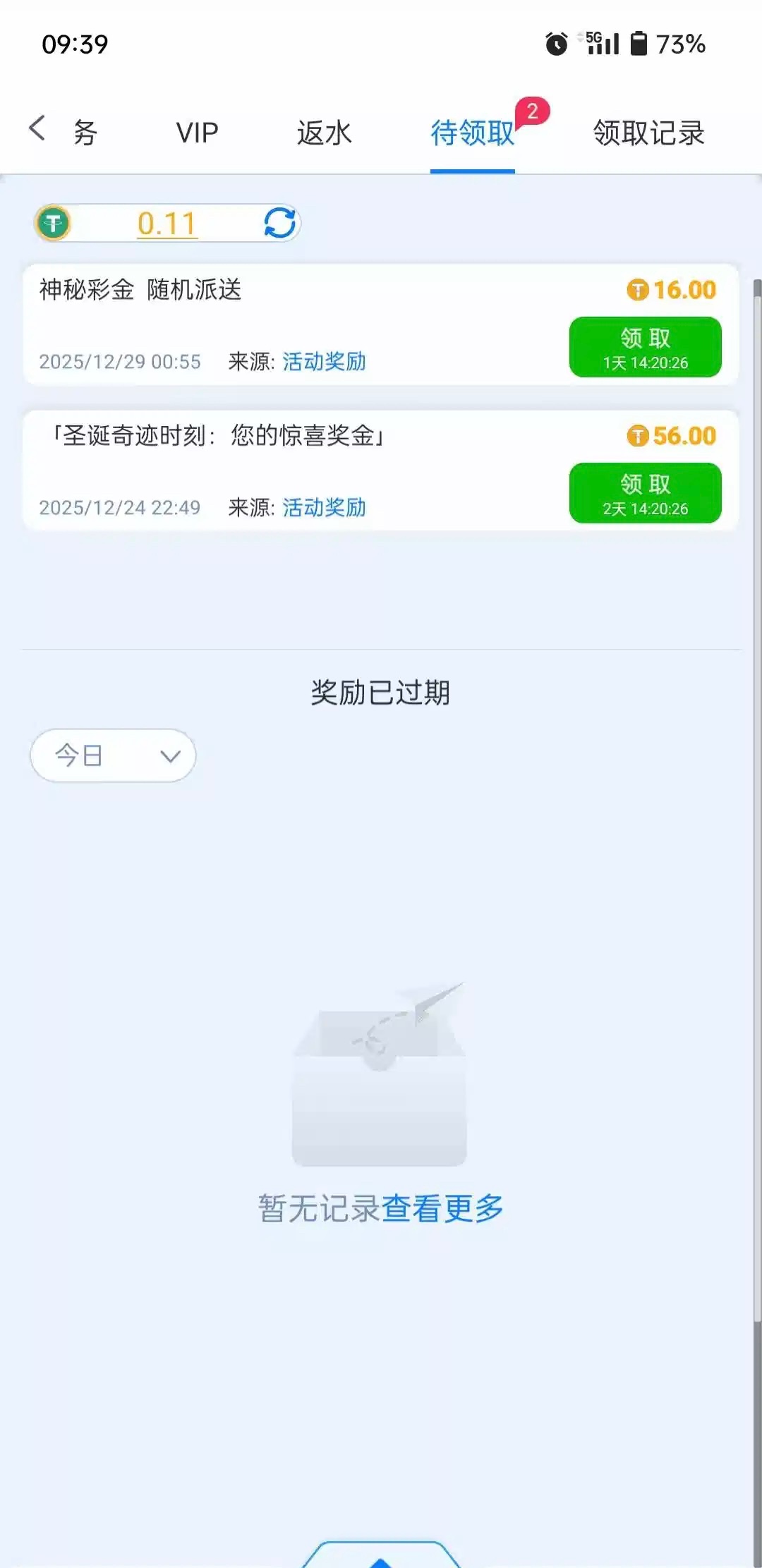Open the 查看更多 link

pos(442,1208)
